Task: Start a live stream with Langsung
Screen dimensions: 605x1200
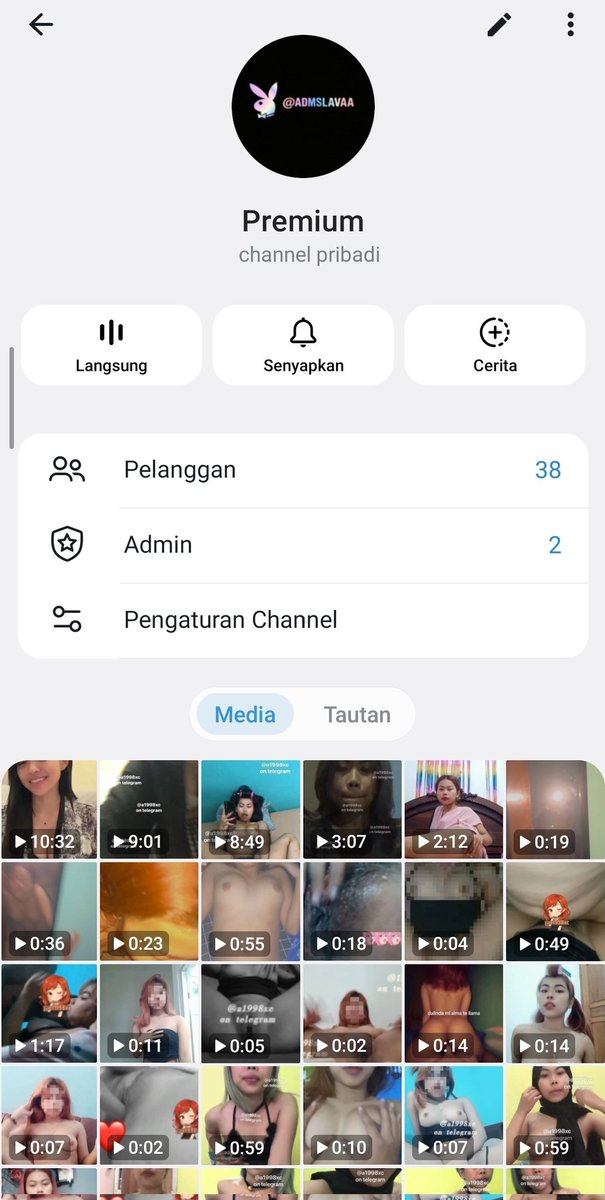Action: tap(111, 345)
